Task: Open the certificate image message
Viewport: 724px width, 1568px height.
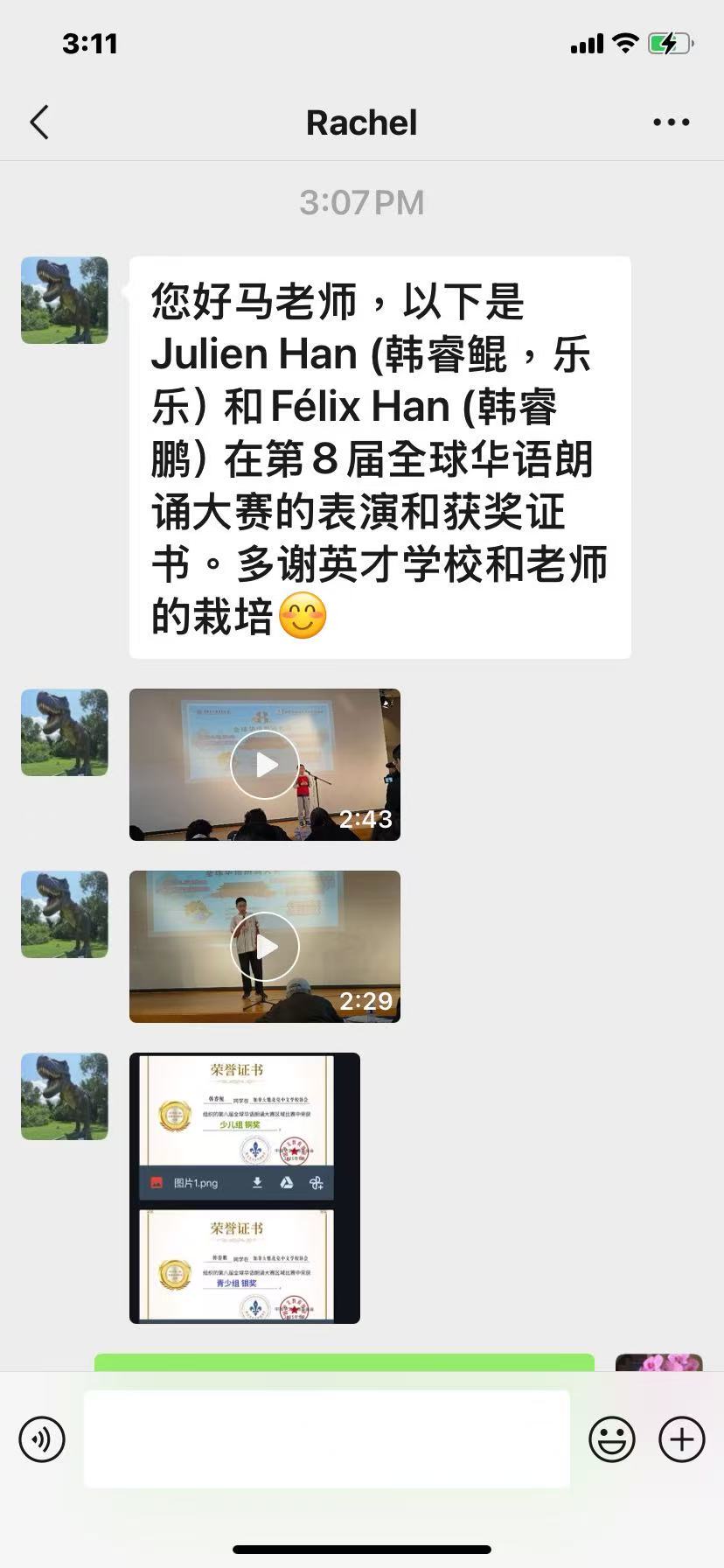Action: (x=245, y=1187)
